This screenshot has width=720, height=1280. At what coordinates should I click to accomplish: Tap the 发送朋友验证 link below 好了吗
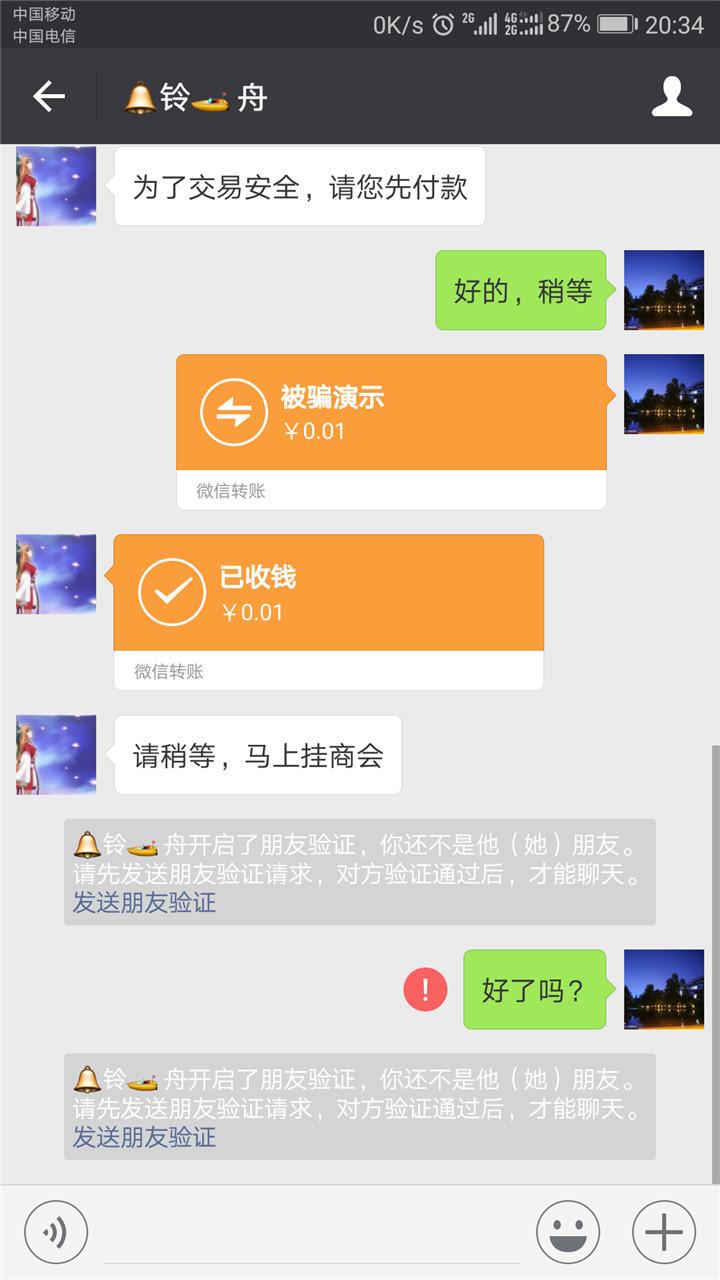pyautogui.click(x=144, y=1137)
